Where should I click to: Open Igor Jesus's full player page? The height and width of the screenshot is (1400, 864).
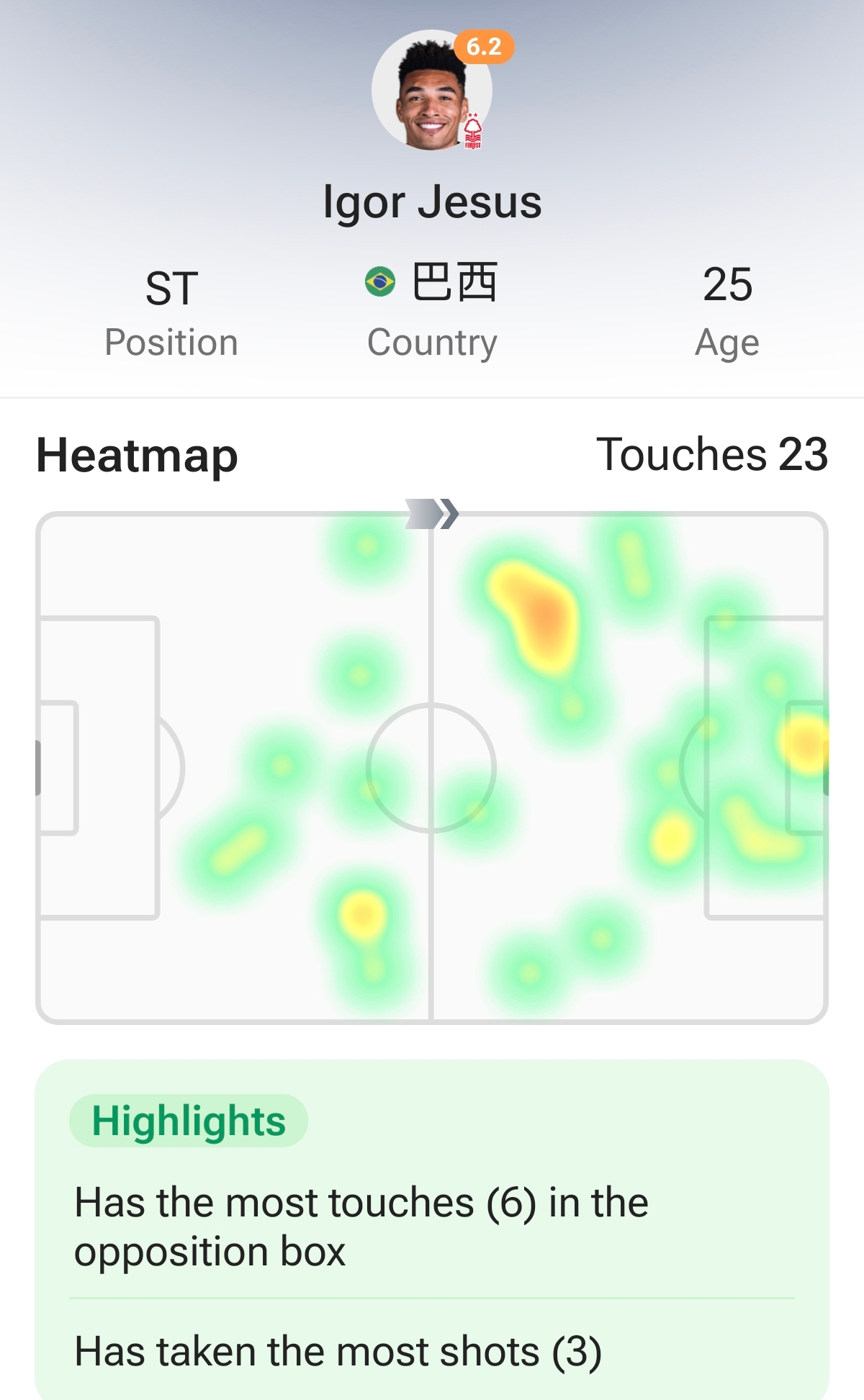click(x=432, y=202)
